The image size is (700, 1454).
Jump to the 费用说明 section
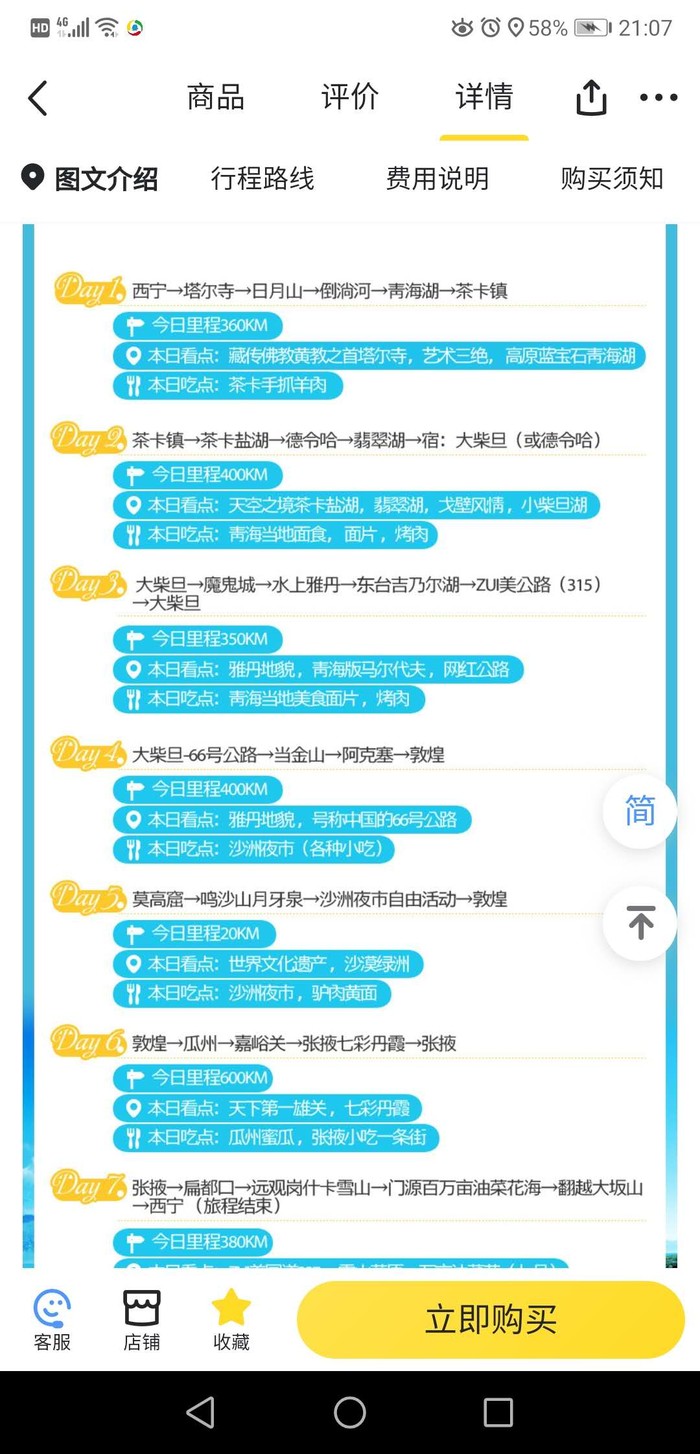[x=437, y=179]
